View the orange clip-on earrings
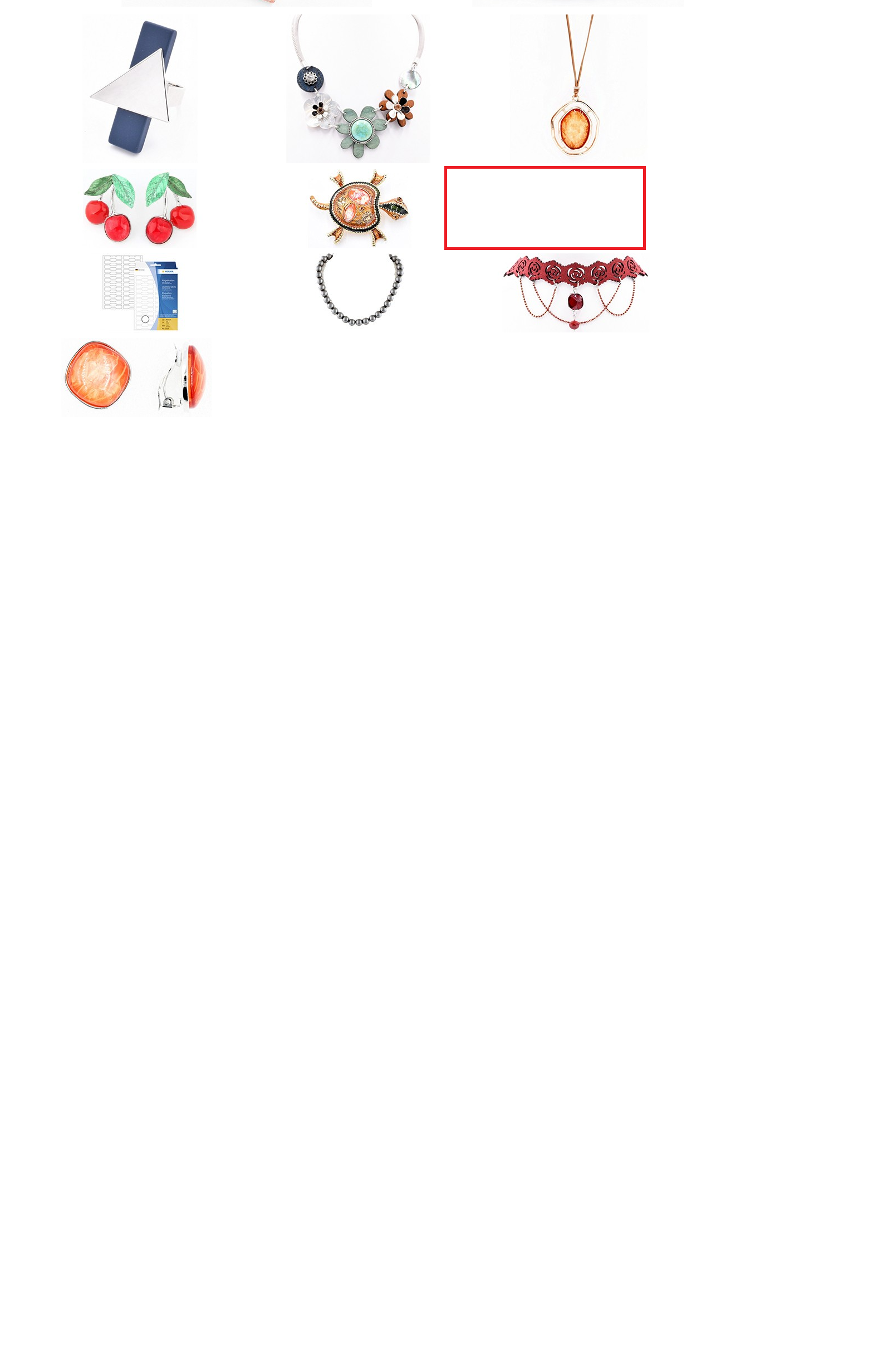The image size is (873, 1372). [136, 377]
